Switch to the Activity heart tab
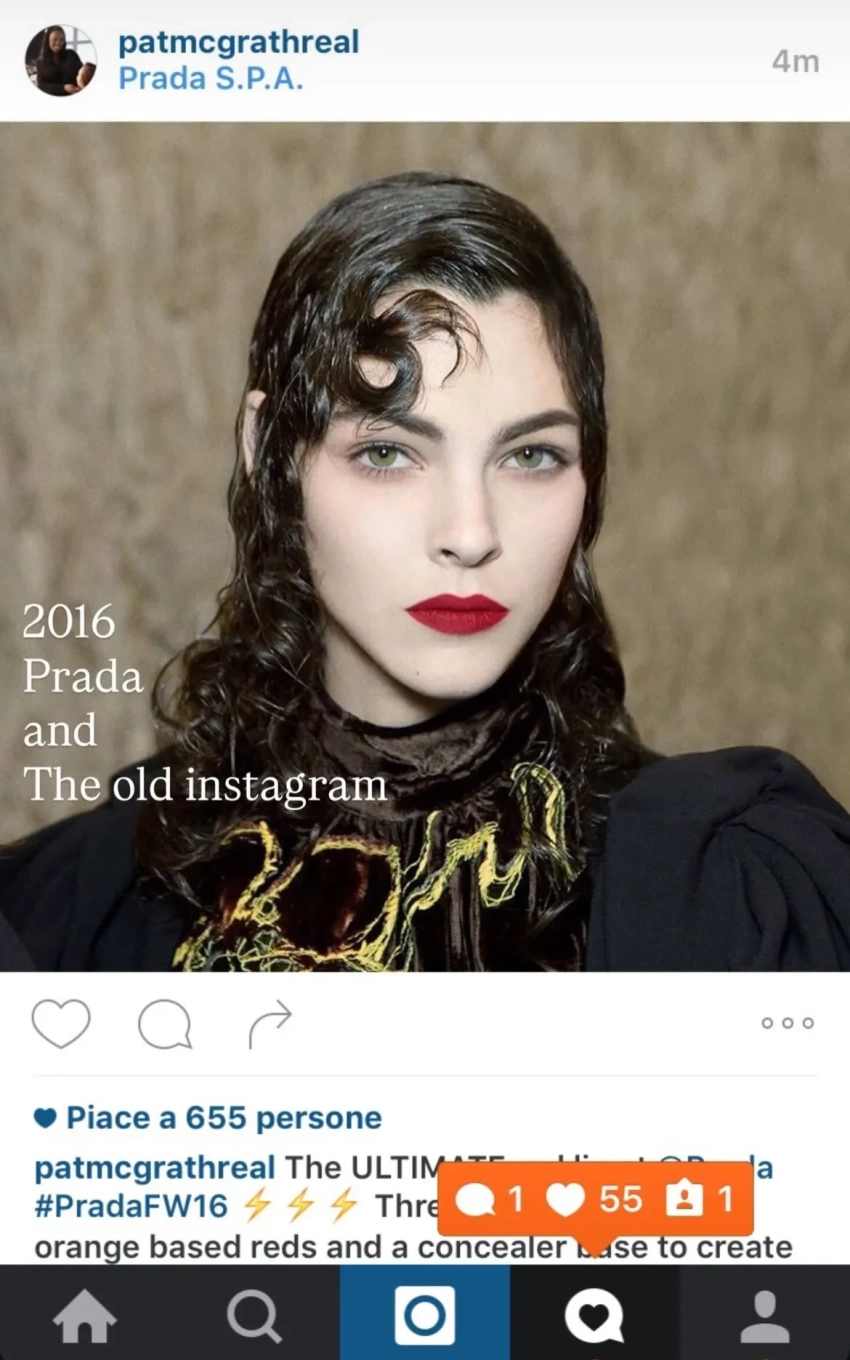 coord(594,1314)
